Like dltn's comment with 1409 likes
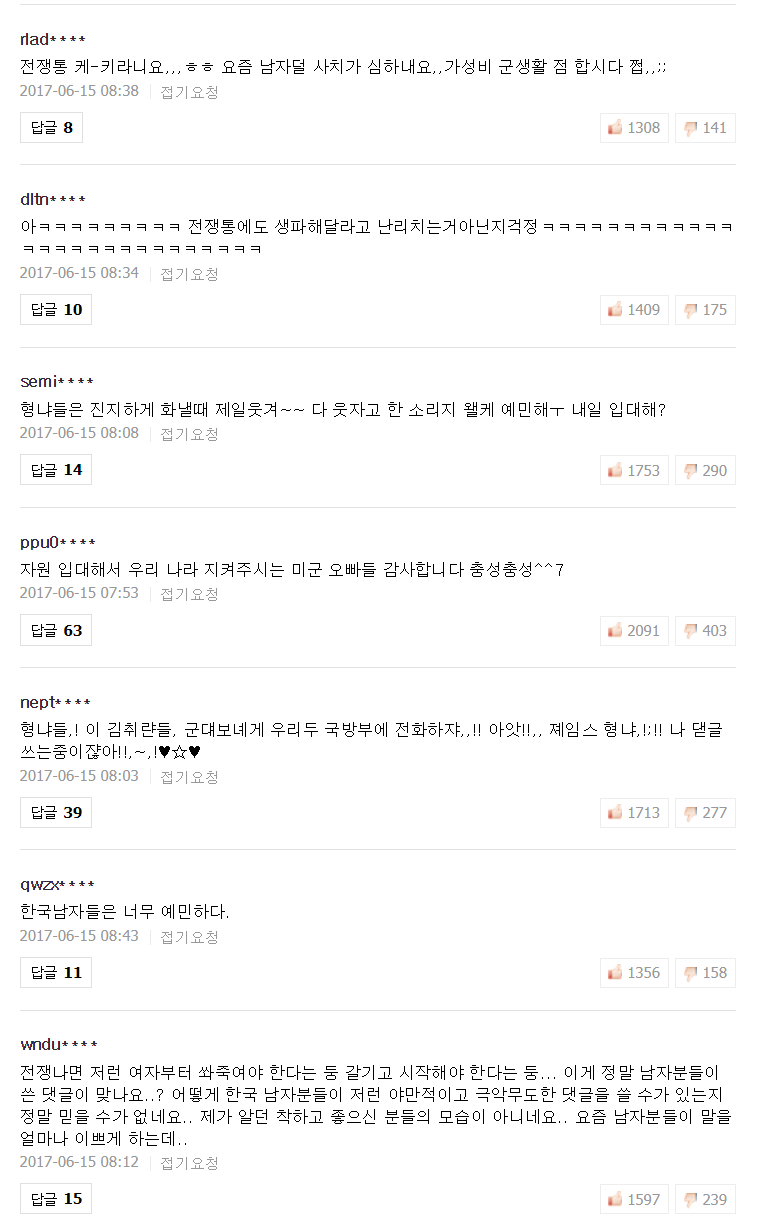761x1224 pixels. tap(634, 310)
